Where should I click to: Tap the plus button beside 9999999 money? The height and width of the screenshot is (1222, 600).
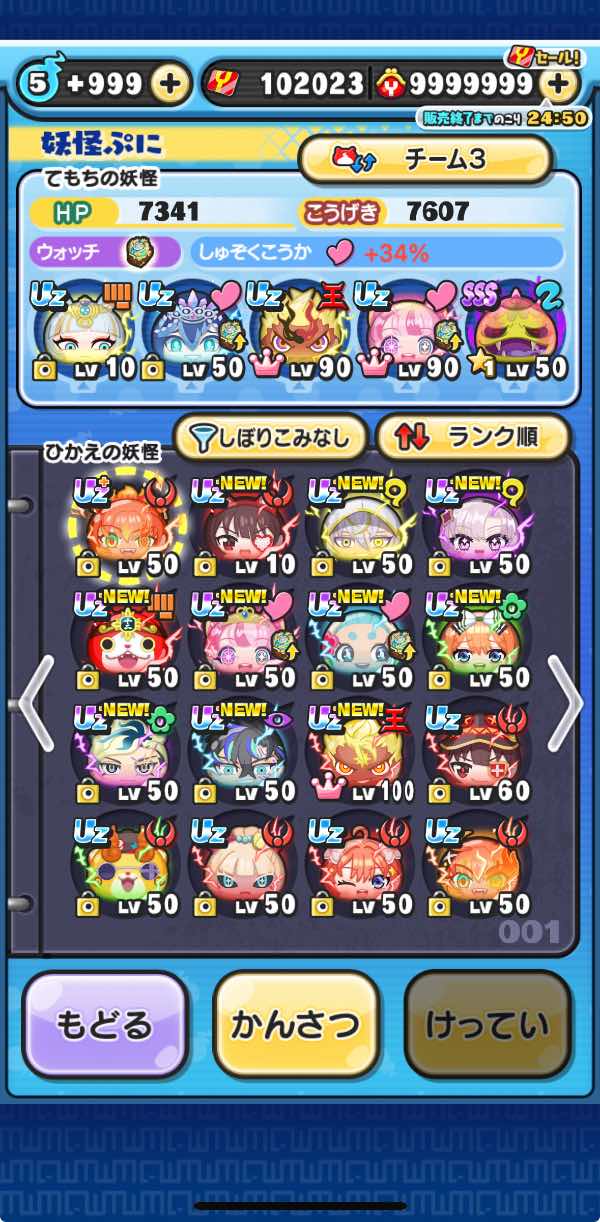(x=560, y=85)
